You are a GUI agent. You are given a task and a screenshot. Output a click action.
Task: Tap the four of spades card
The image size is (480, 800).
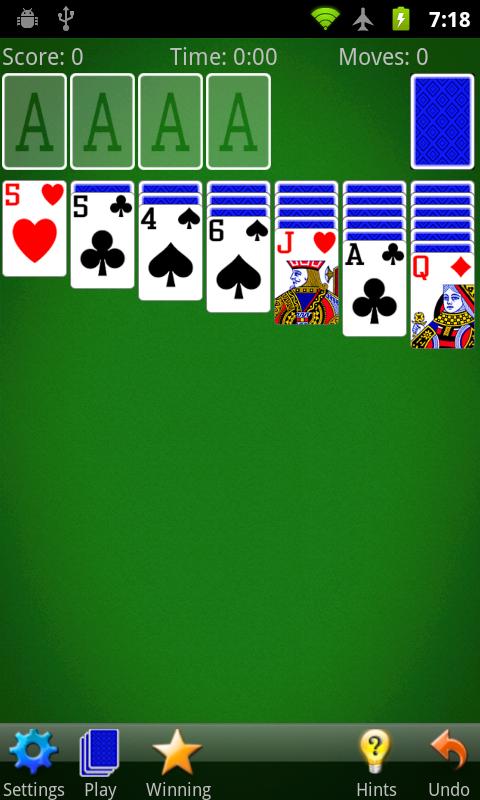click(170, 253)
